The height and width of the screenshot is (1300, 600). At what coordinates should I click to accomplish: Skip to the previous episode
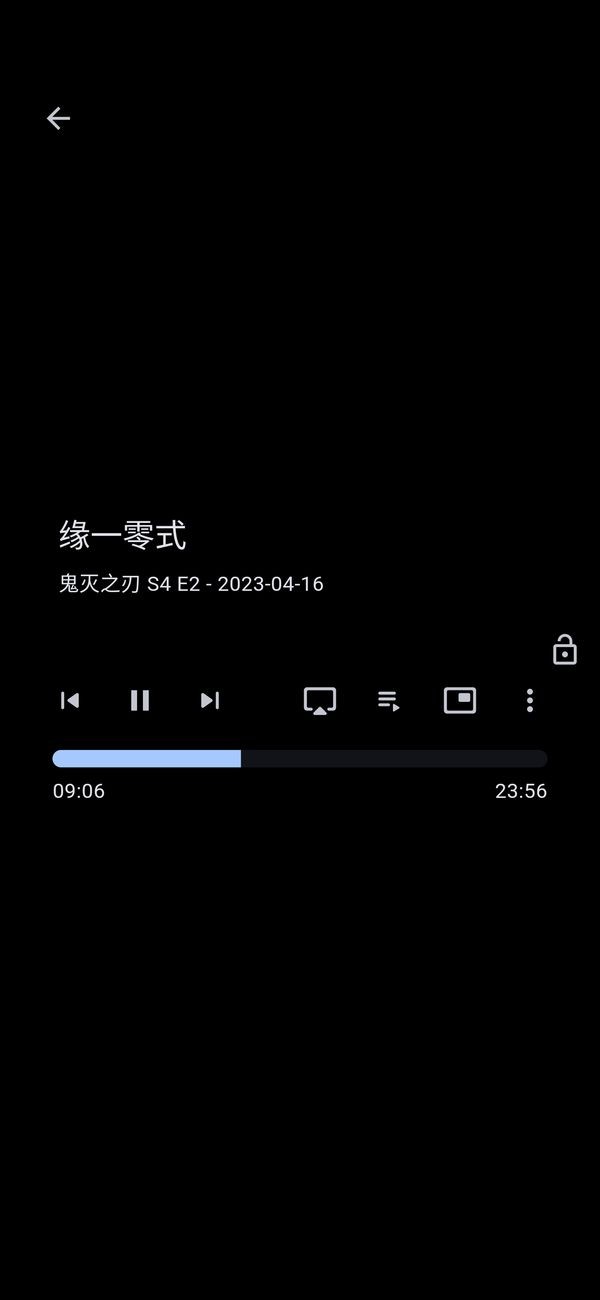70,700
